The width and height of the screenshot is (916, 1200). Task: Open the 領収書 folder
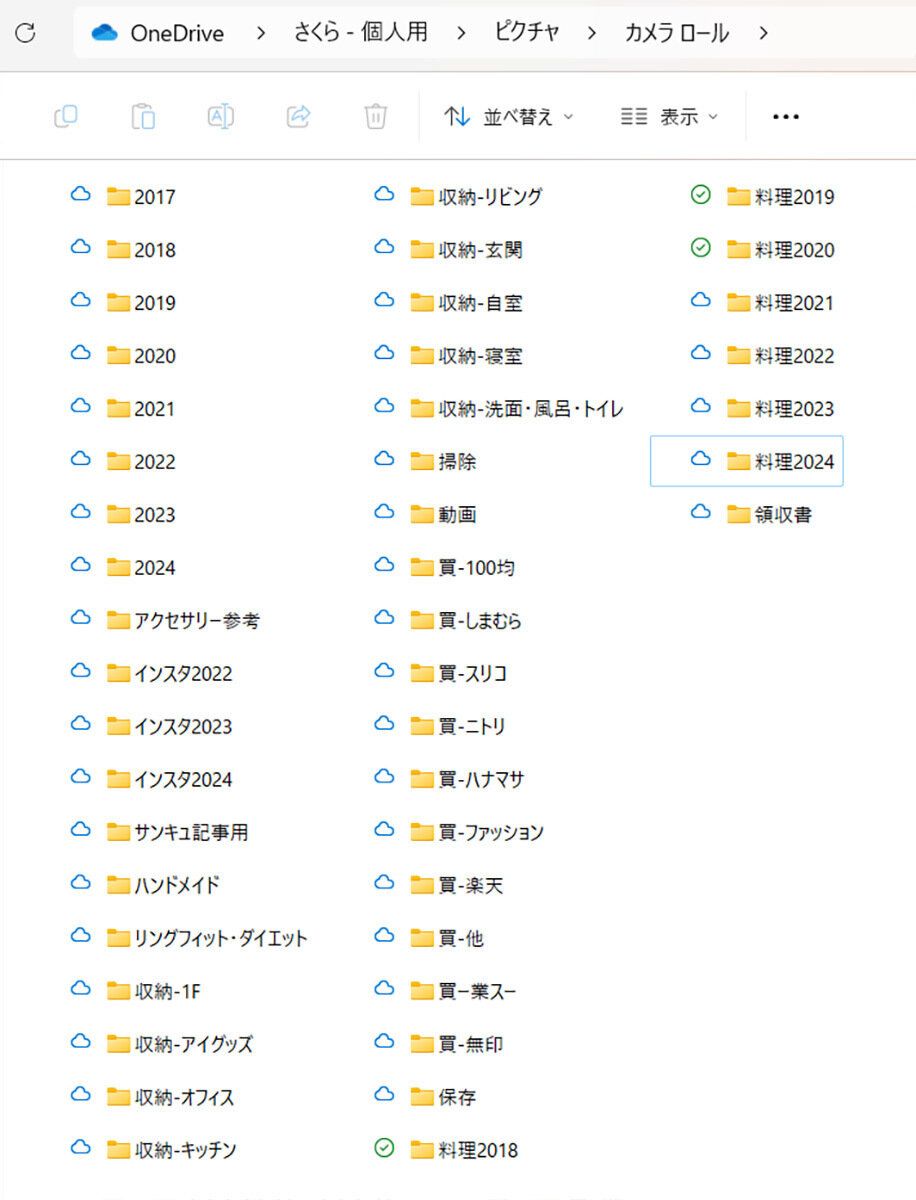click(x=783, y=515)
